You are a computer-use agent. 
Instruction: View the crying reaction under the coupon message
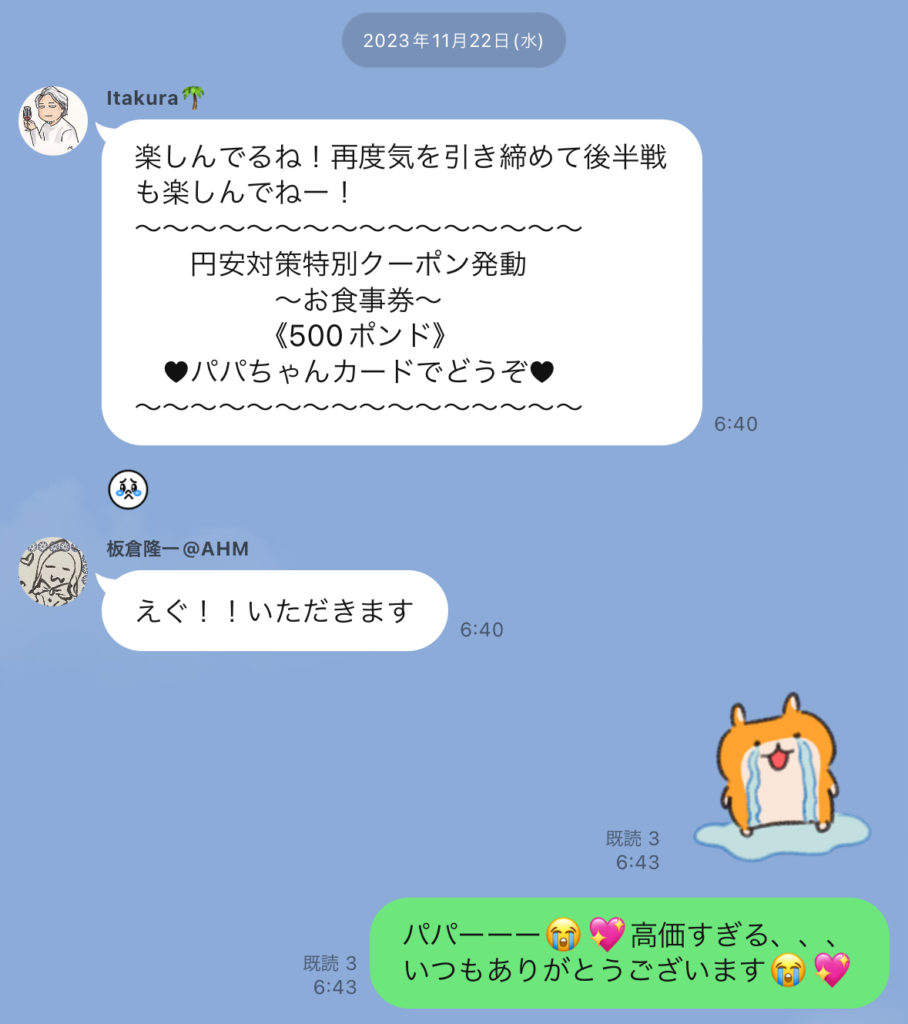coord(128,489)
